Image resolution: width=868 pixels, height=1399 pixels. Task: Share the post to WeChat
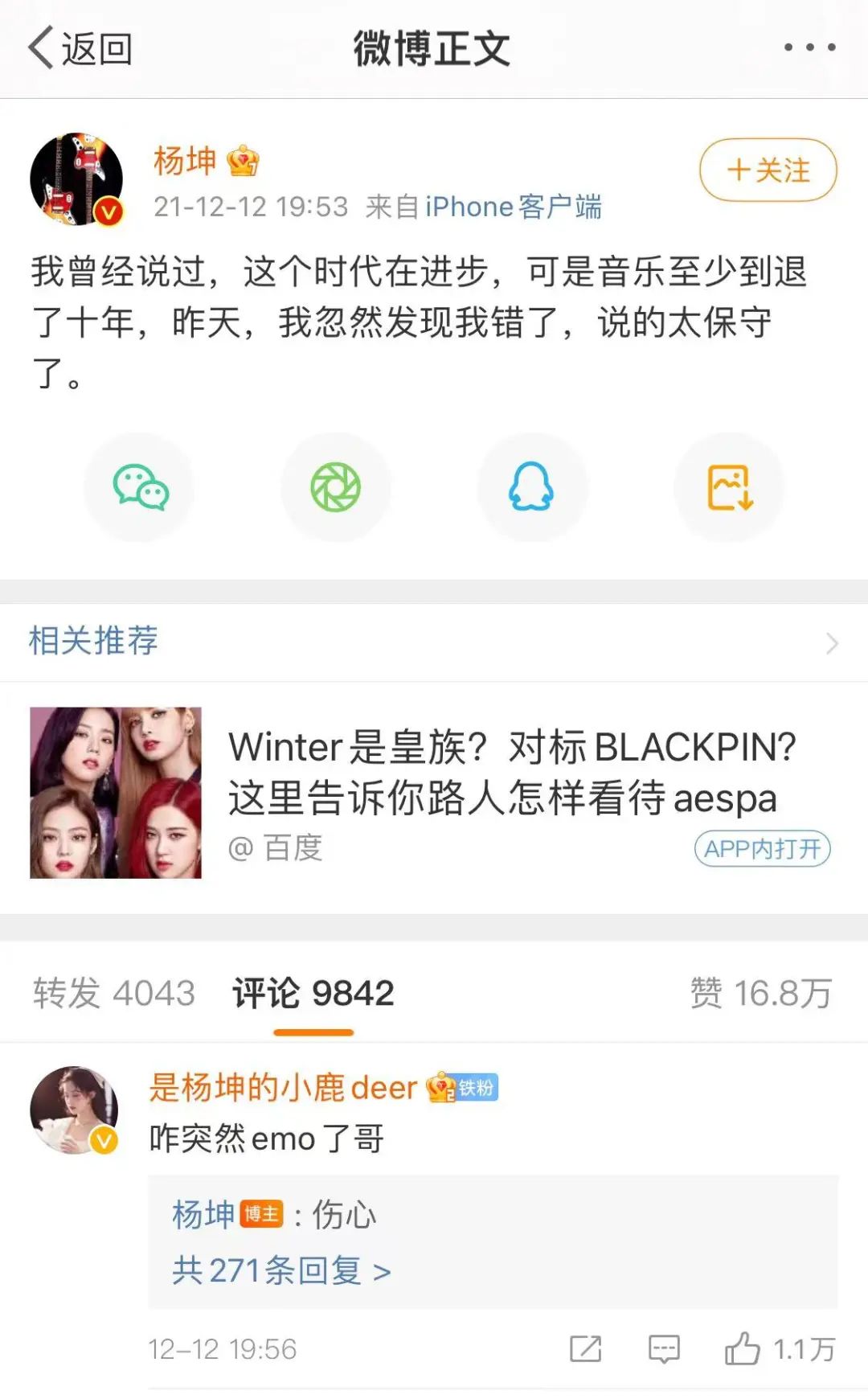(x=140, y=487)
